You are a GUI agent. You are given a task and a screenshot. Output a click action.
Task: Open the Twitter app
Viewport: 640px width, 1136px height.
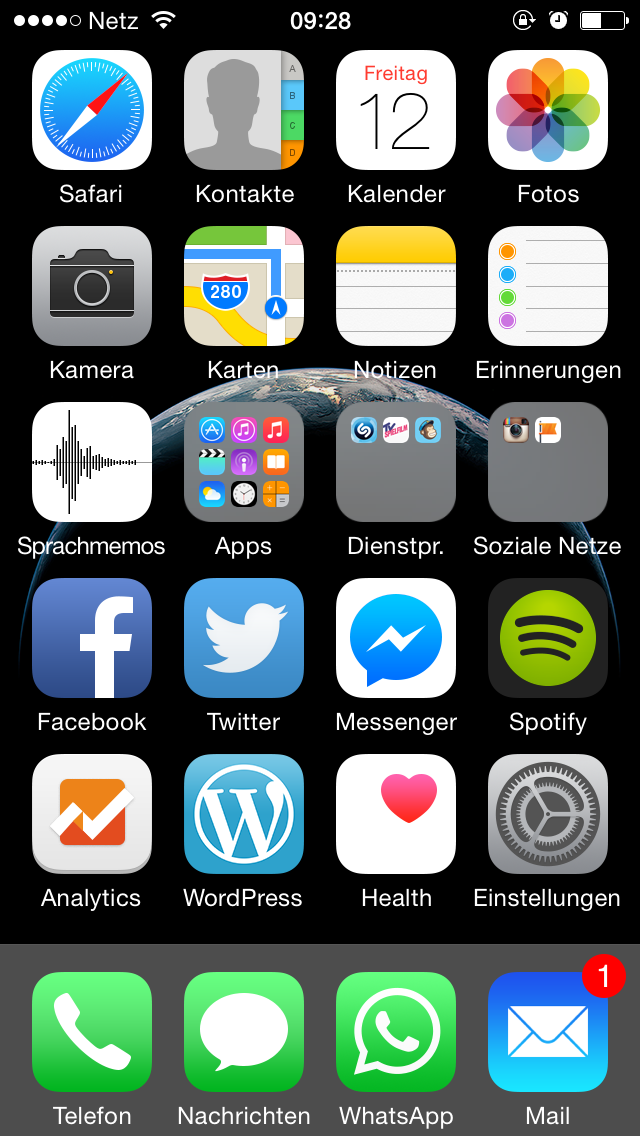pos(244,638)
